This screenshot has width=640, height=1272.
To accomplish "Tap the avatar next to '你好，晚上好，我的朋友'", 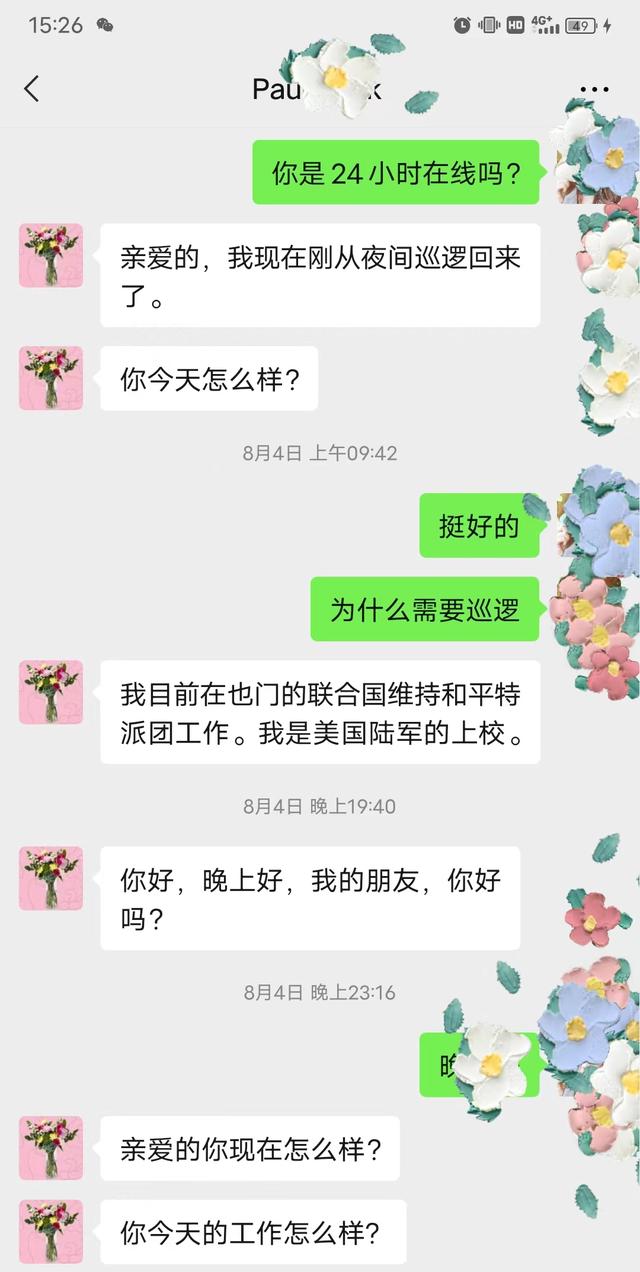I will tap(51, 878).
